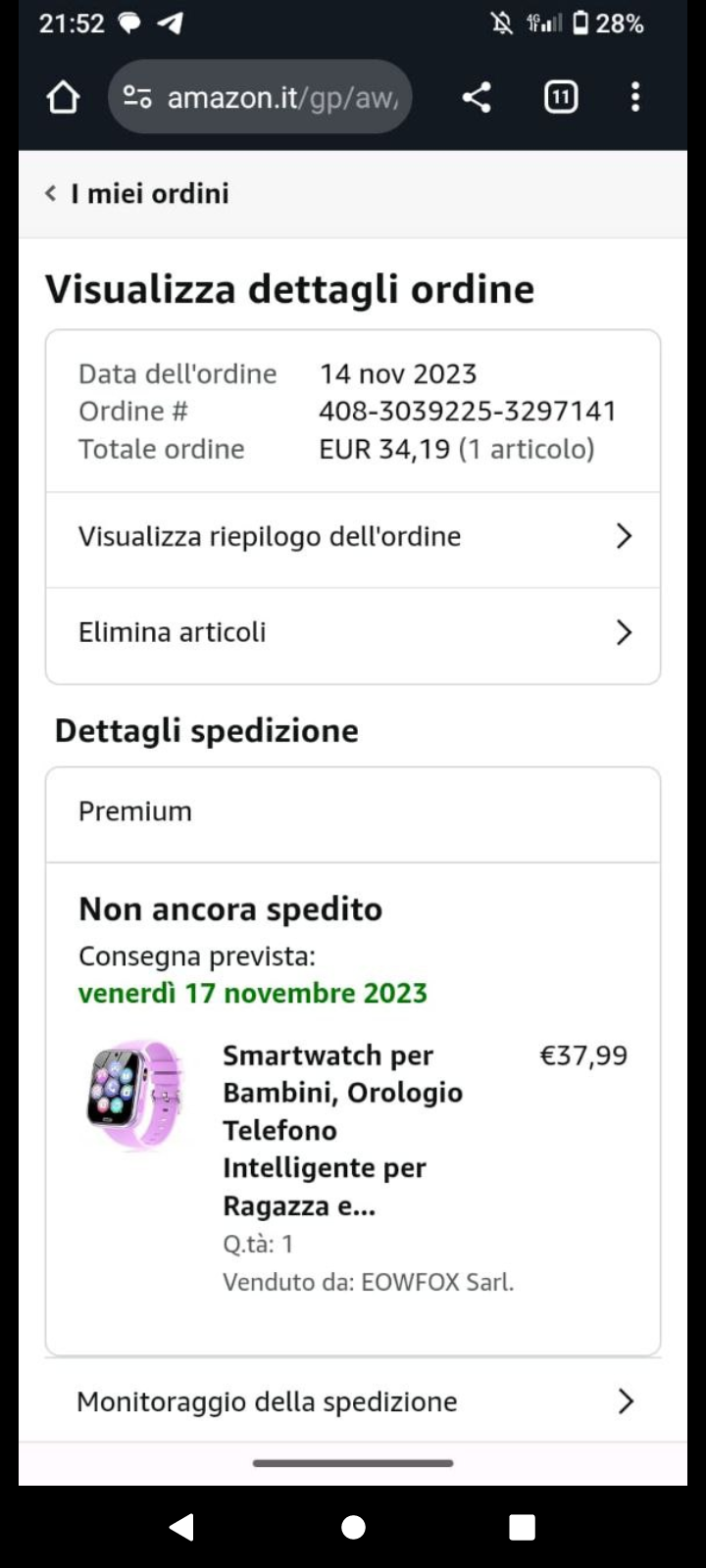Share this page
This screenshot has height=1568, width=706.
(x=477, y=97)
